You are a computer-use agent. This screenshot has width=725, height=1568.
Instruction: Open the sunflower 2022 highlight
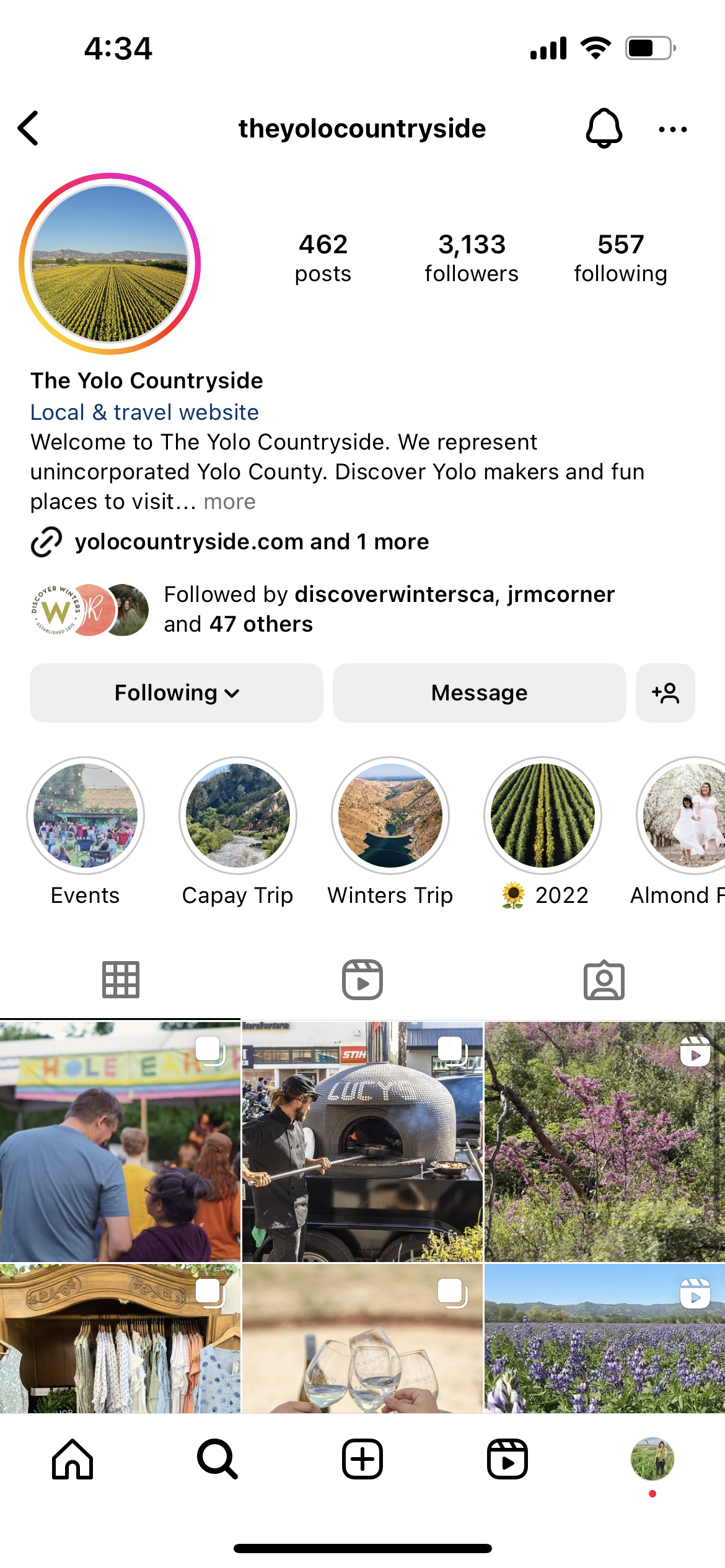tap(543, 832)
